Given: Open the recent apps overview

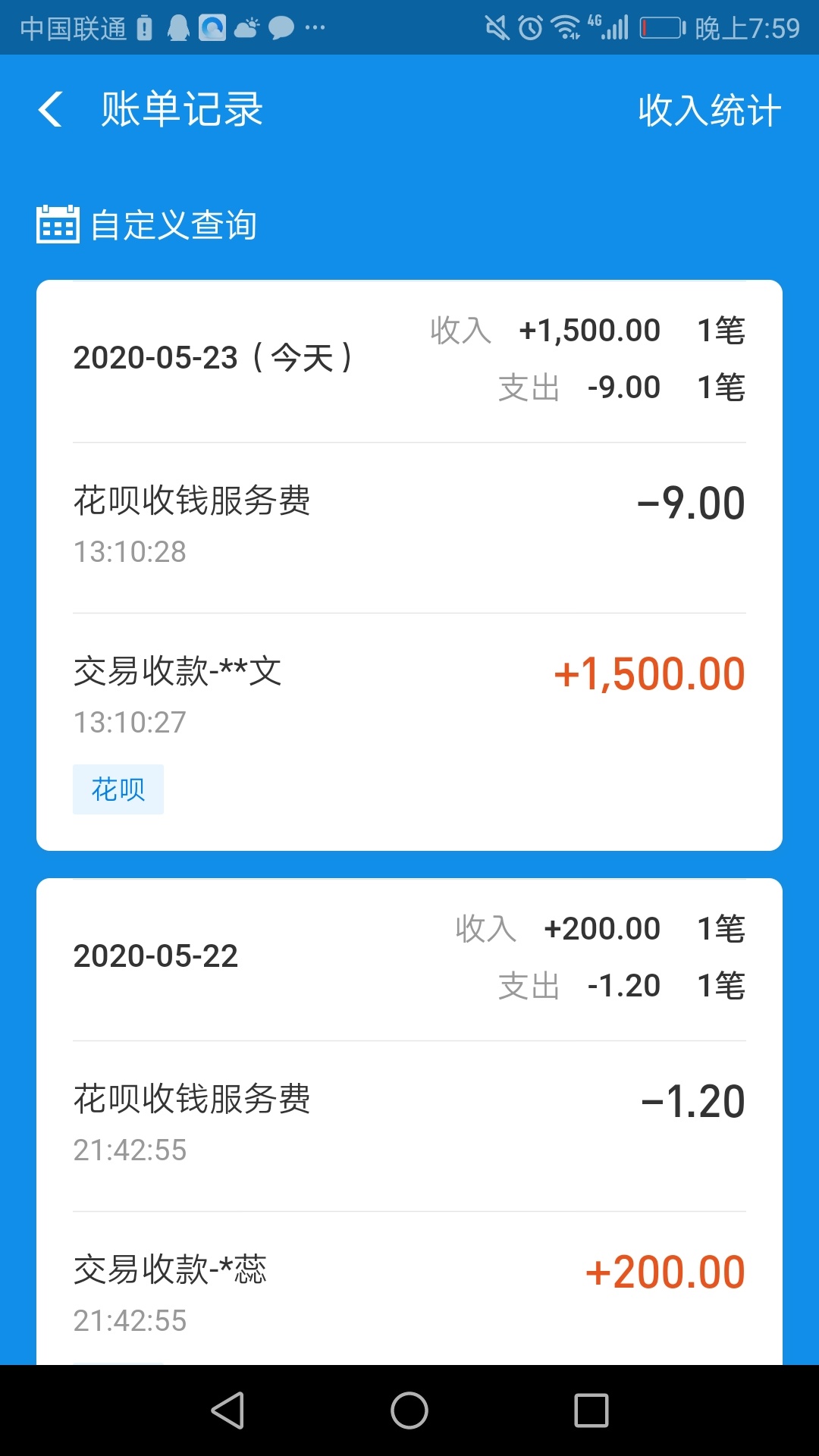Looking at the screenshot, I should click(x=591, y=1410).
